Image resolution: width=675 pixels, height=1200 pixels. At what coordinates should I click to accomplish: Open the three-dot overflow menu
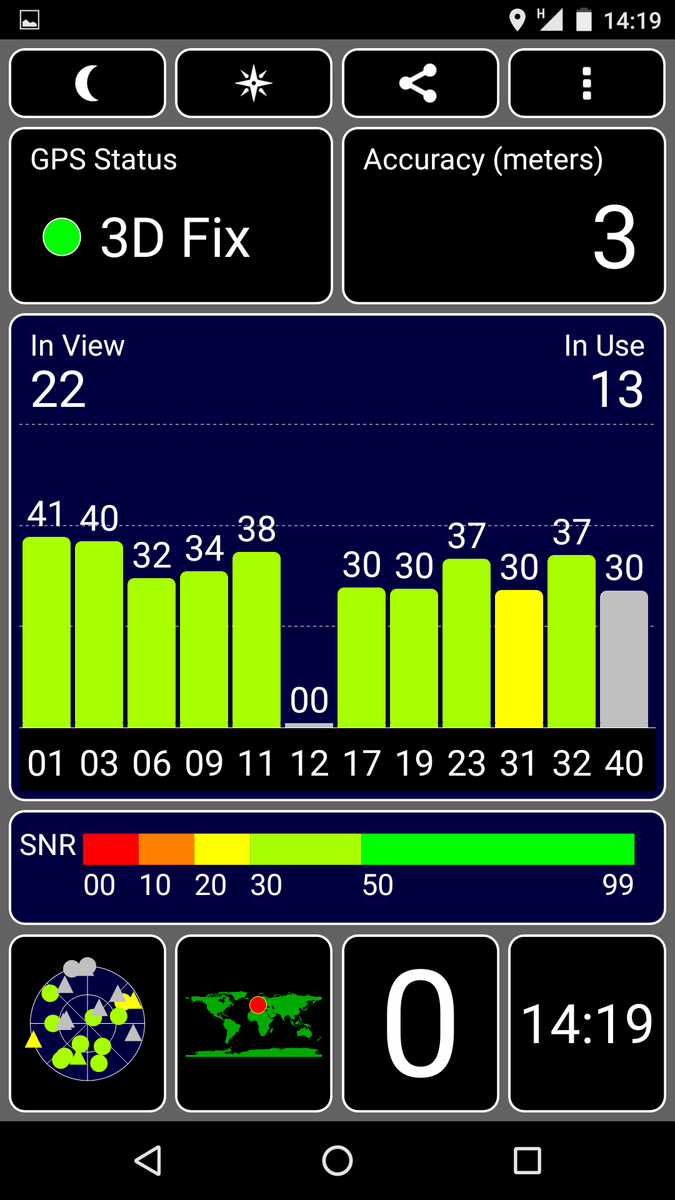(586, 84)
